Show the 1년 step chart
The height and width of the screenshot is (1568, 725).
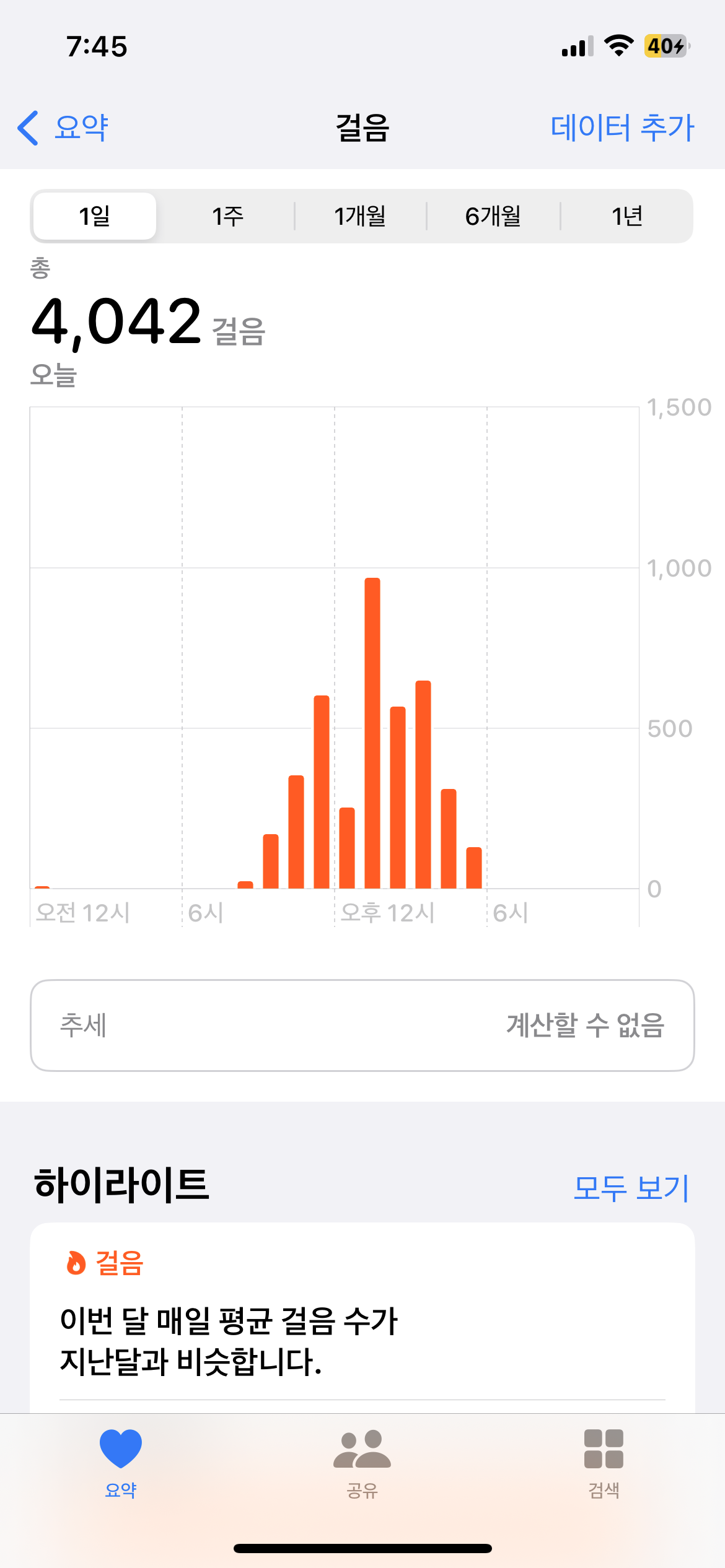coord(626,216)
